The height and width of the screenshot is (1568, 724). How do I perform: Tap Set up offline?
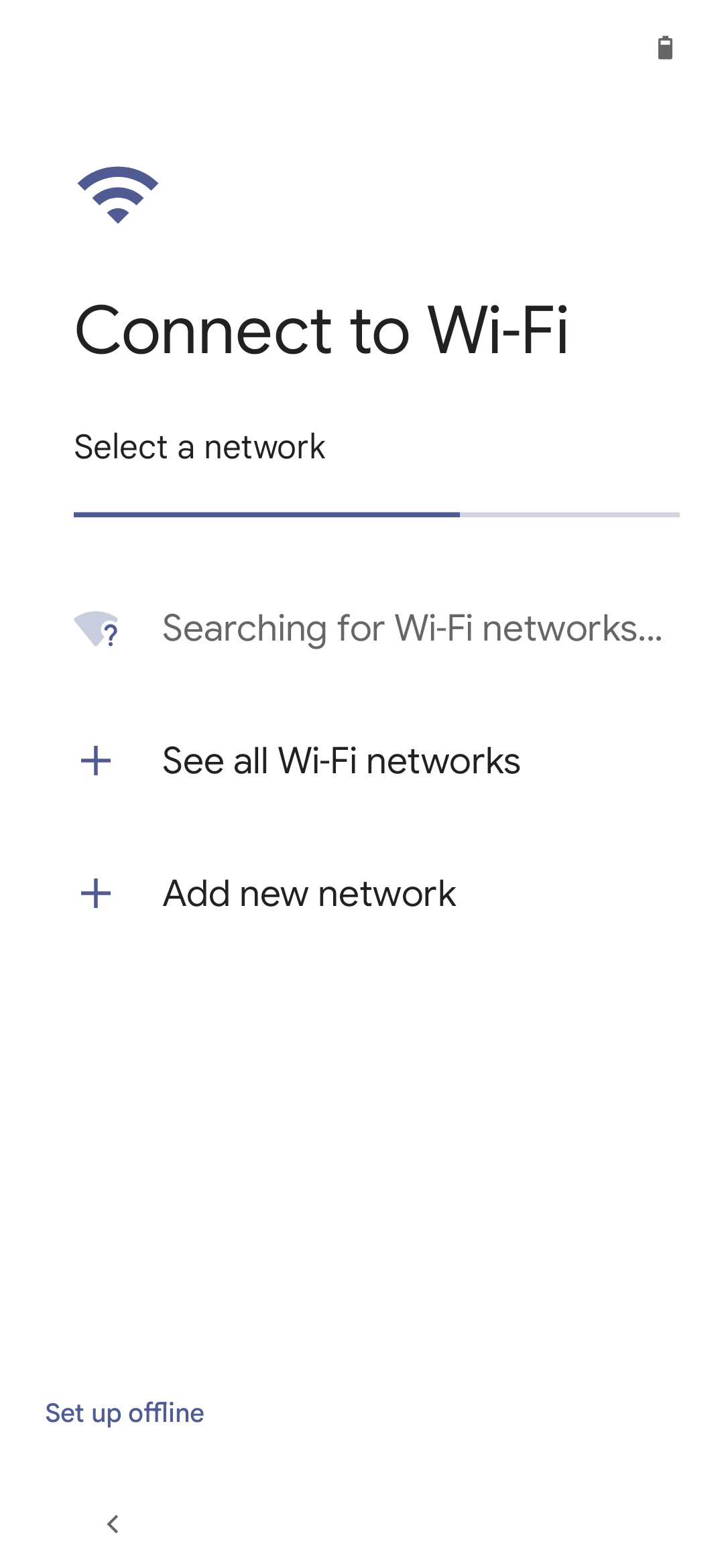click(x=124, y=1412)
